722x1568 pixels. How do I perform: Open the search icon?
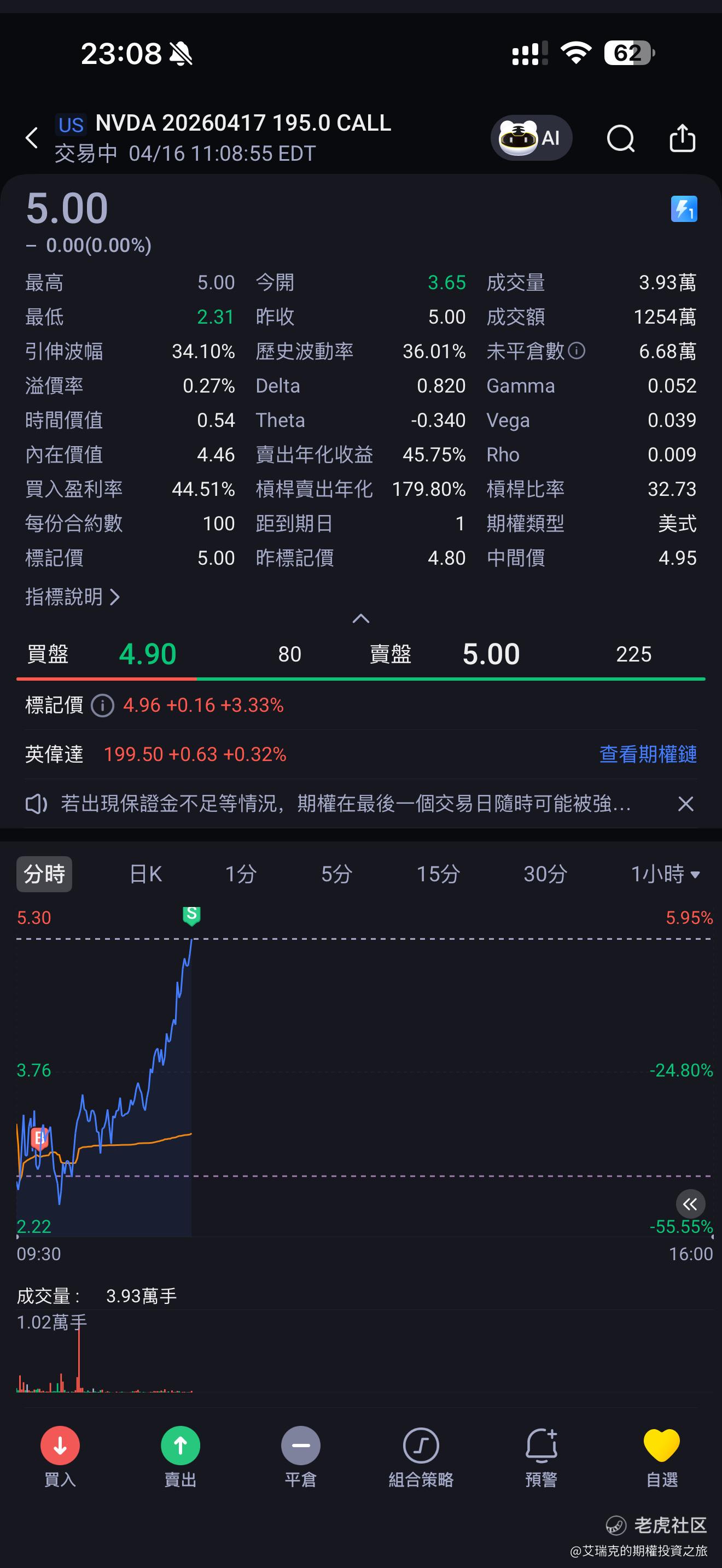(x=620, y=138)
